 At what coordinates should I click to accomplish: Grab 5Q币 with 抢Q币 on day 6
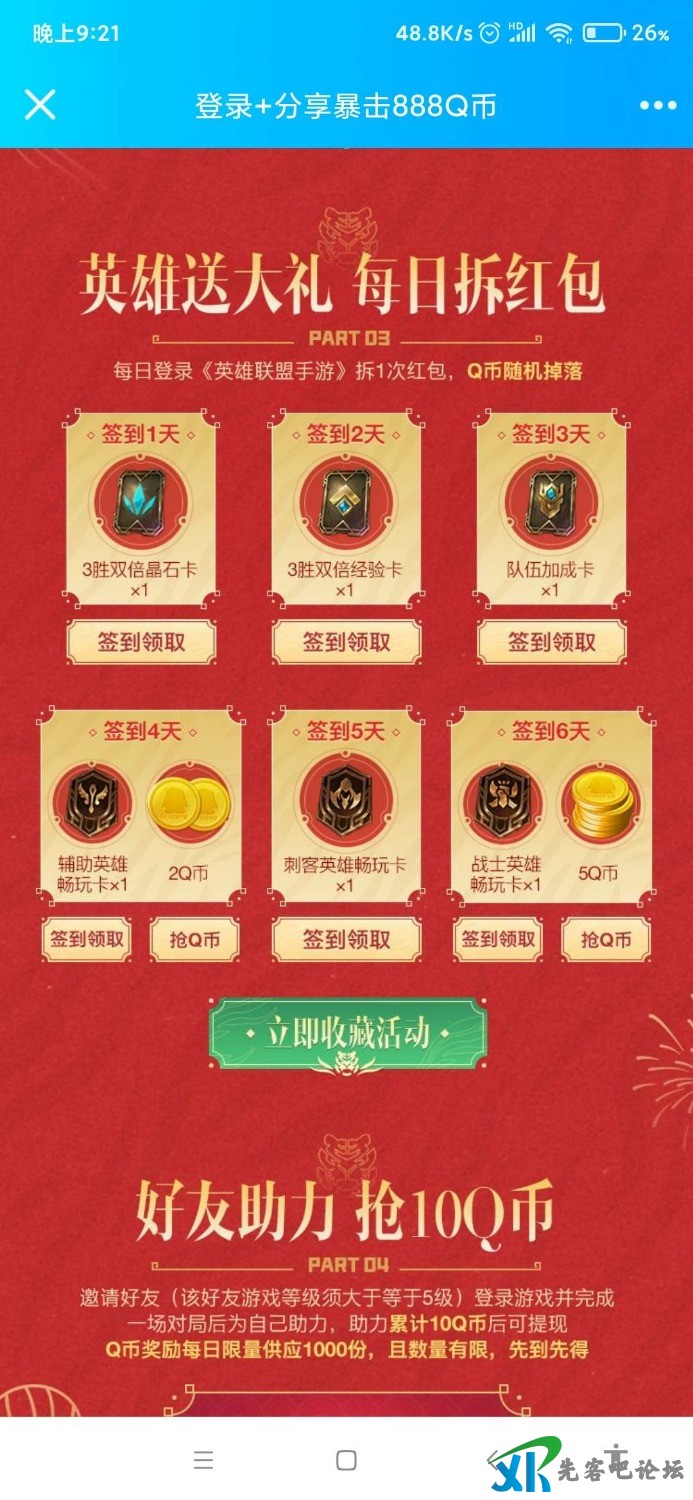606,939
